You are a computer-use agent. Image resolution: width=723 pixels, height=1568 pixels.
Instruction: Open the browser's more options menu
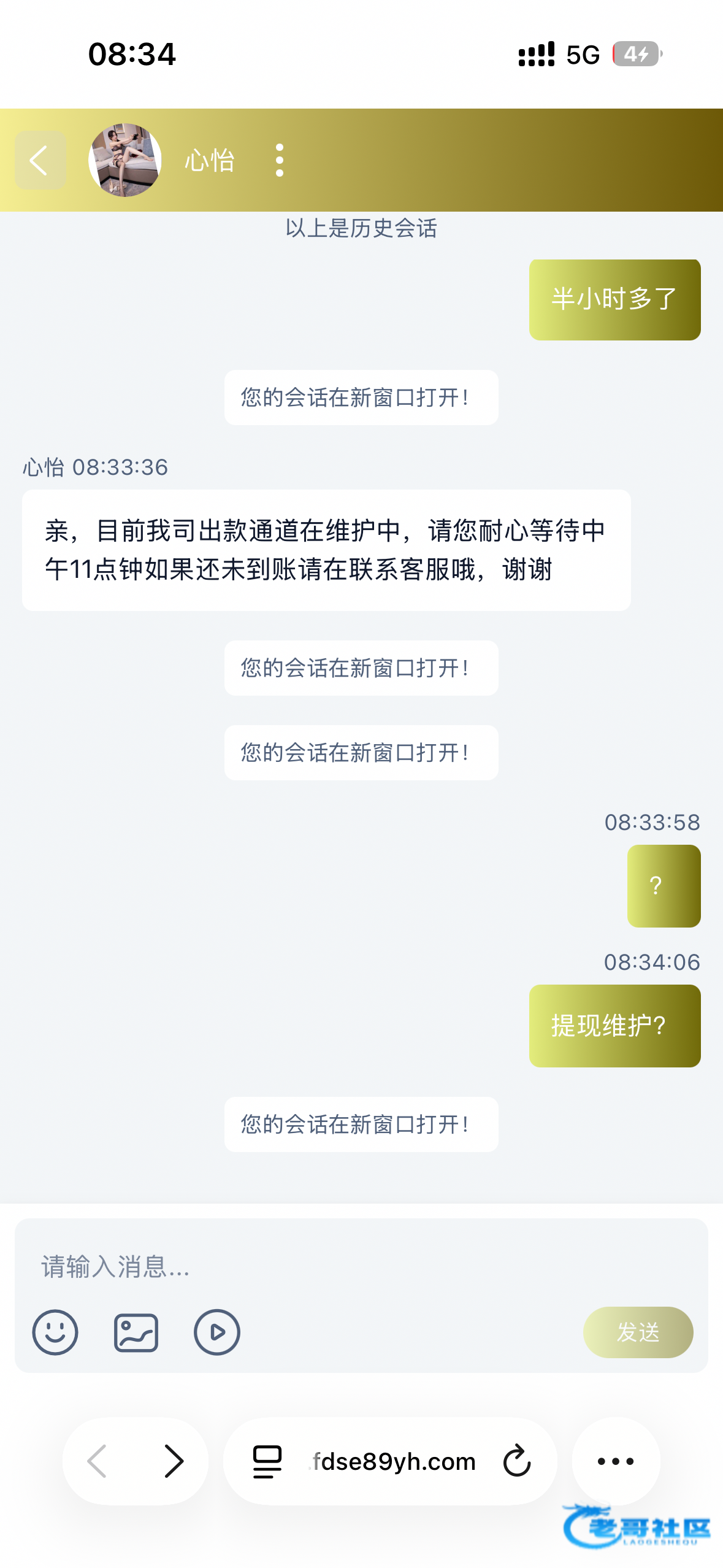[616, 1461]
